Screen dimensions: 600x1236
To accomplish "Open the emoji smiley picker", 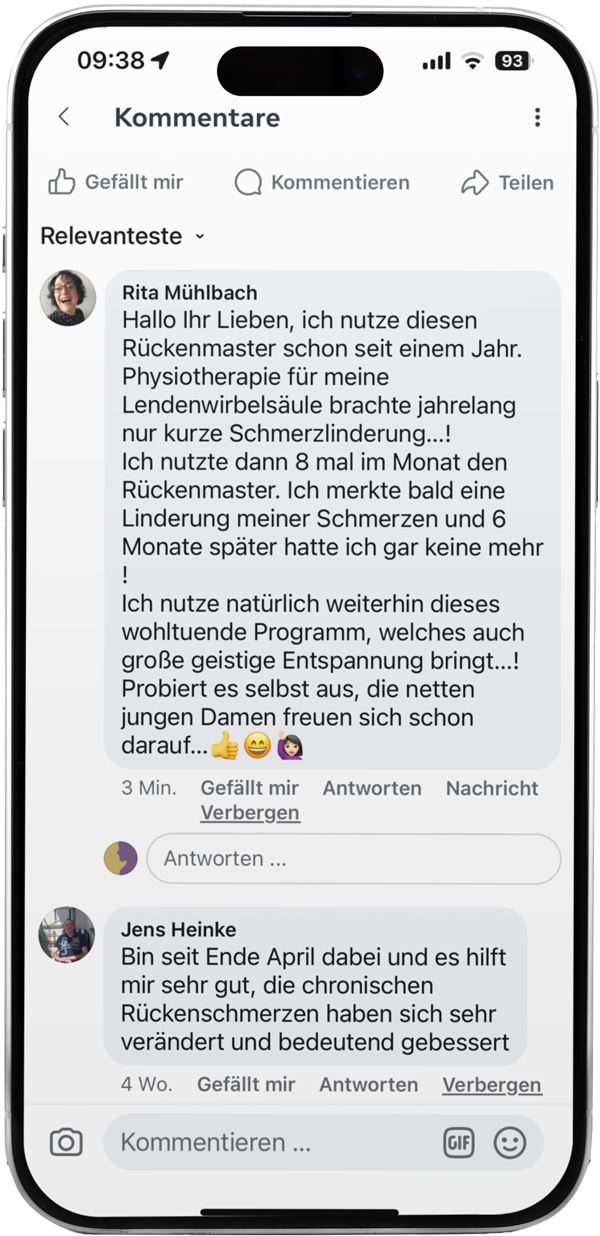I will (x=510, y=1142).
